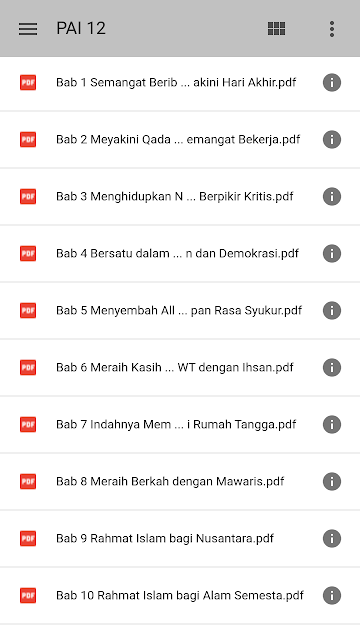
Task: Open Bab 1 Semangat Beribadah PDF
Action: [180, 82]
